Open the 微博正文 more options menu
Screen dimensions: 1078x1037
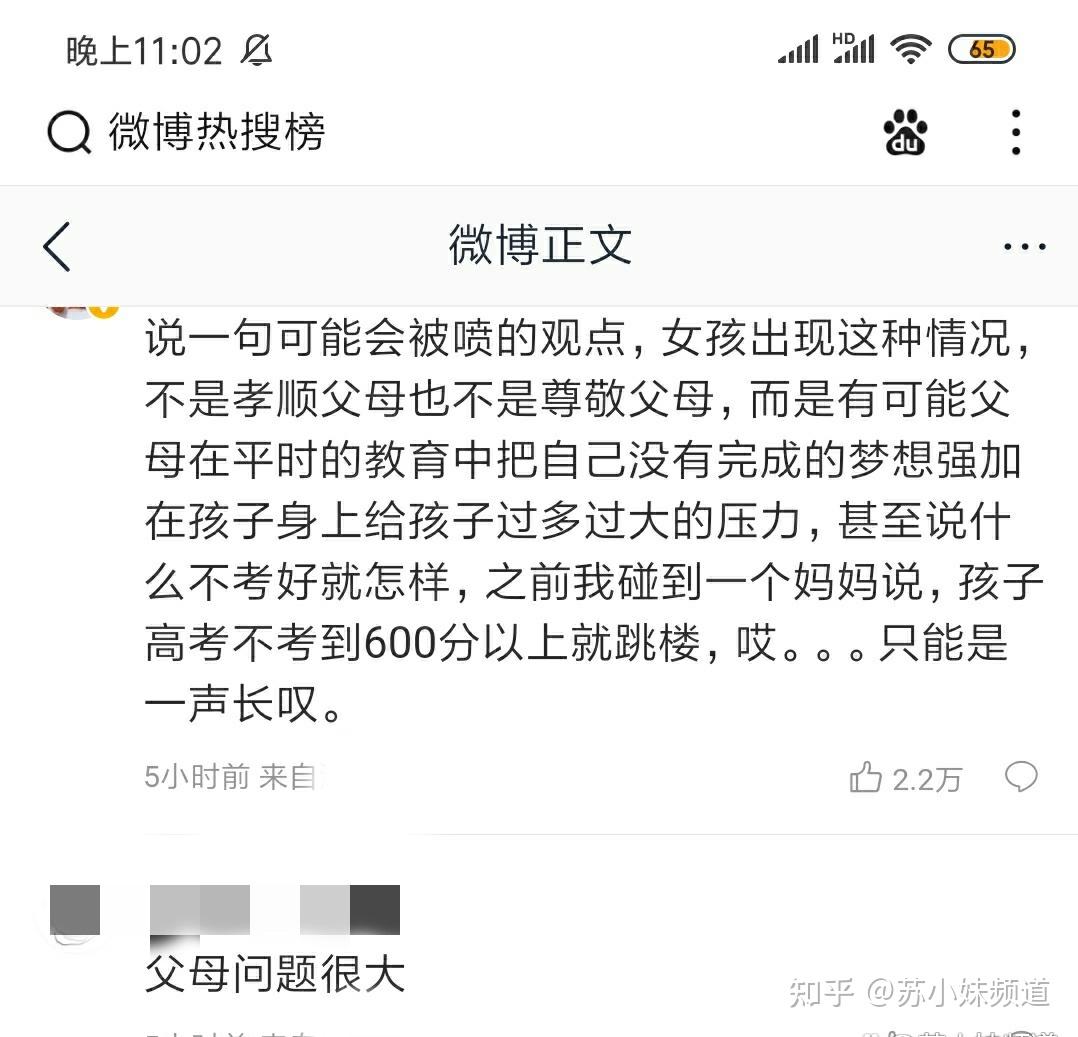1024,246
